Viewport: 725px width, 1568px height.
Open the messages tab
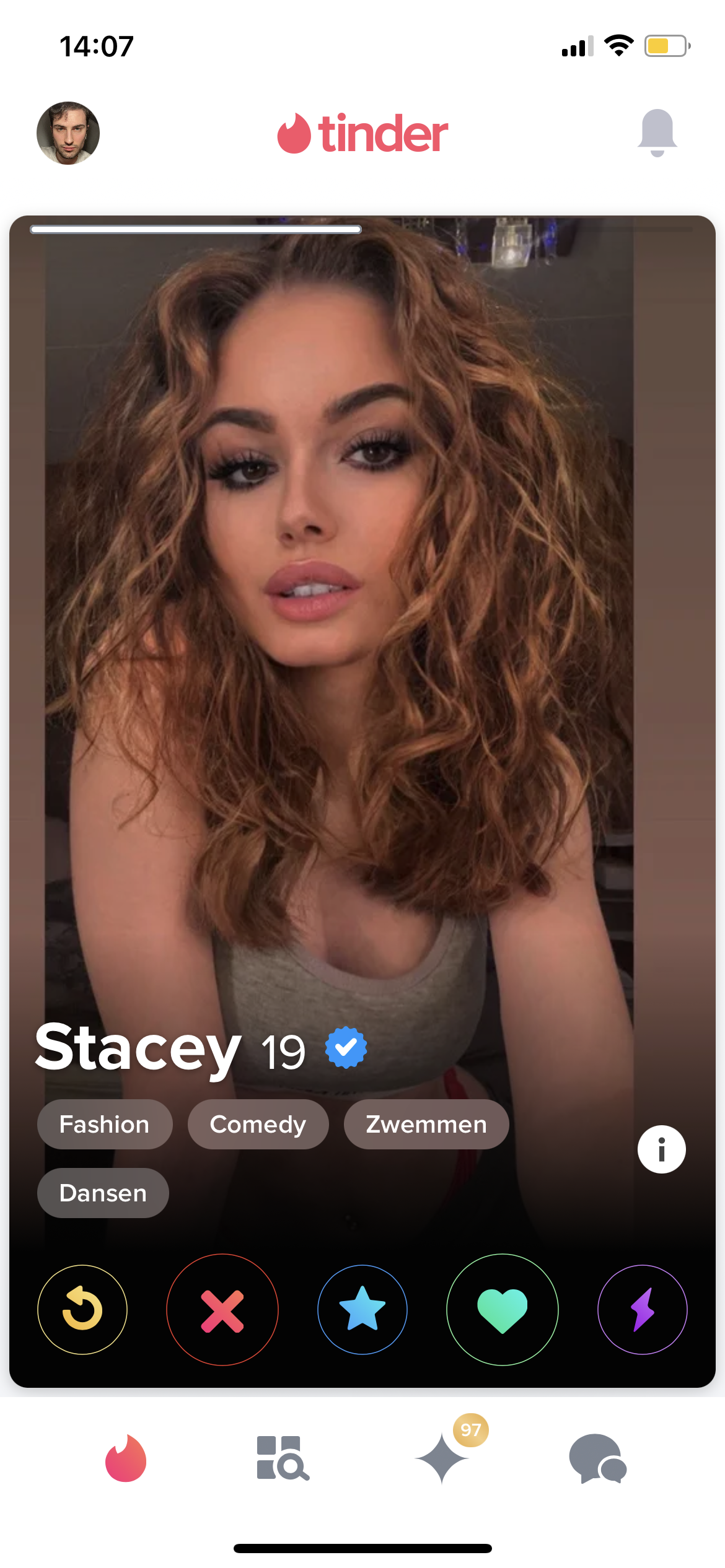pyautogui.click(x=598, y=1458)
